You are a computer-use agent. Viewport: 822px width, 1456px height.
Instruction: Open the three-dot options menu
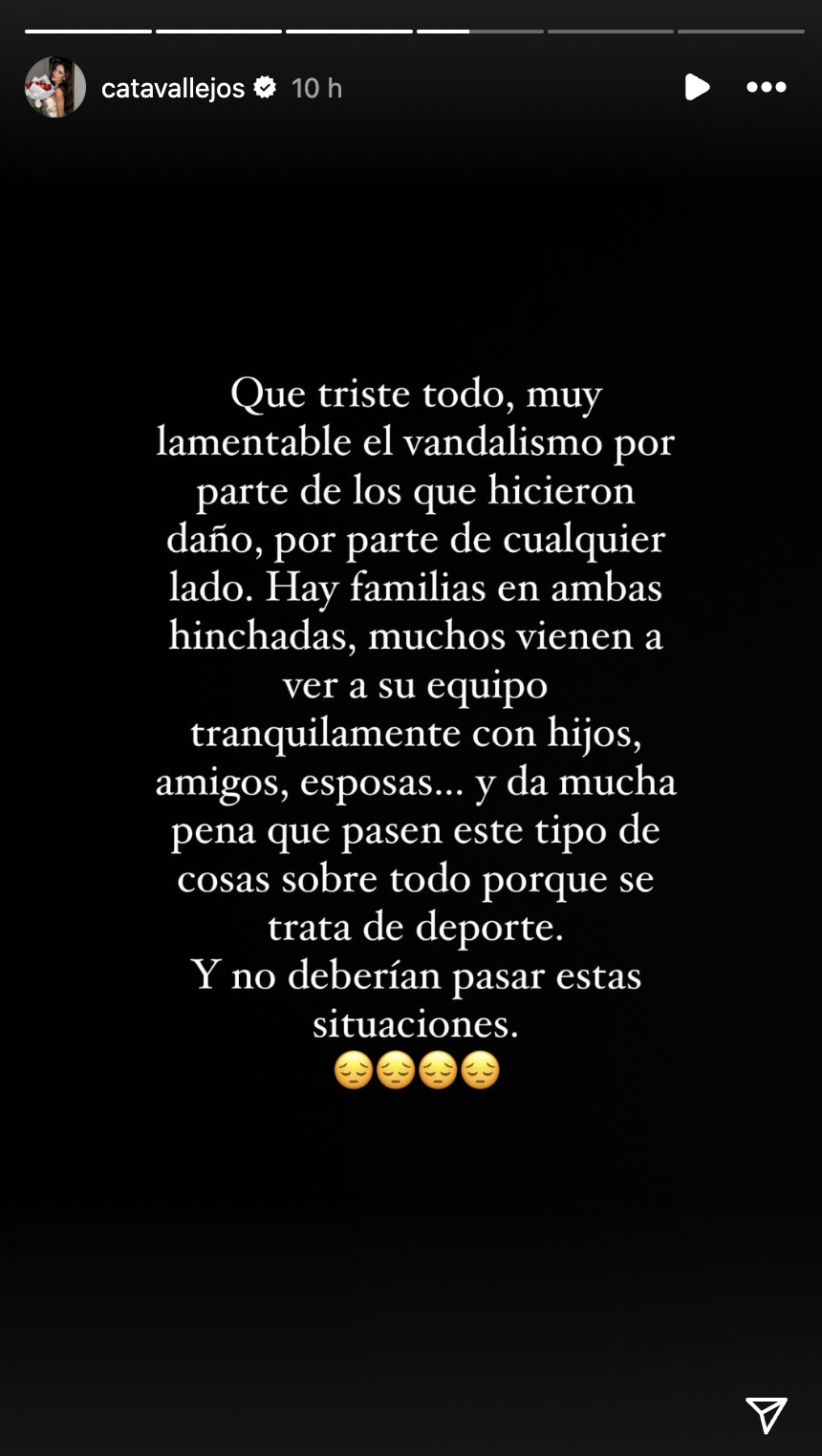(766, 88)
